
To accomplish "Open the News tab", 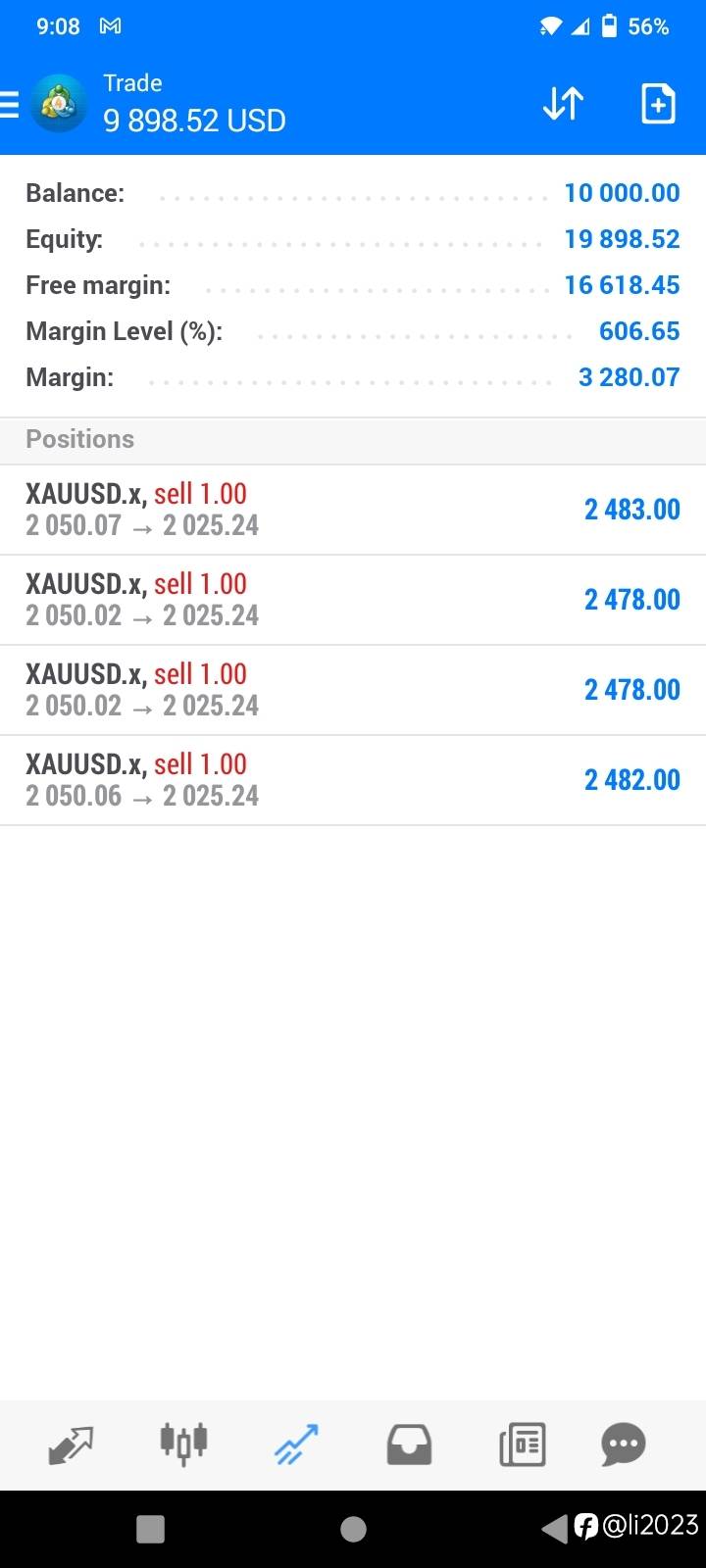I will click(x=522, y=1445).
